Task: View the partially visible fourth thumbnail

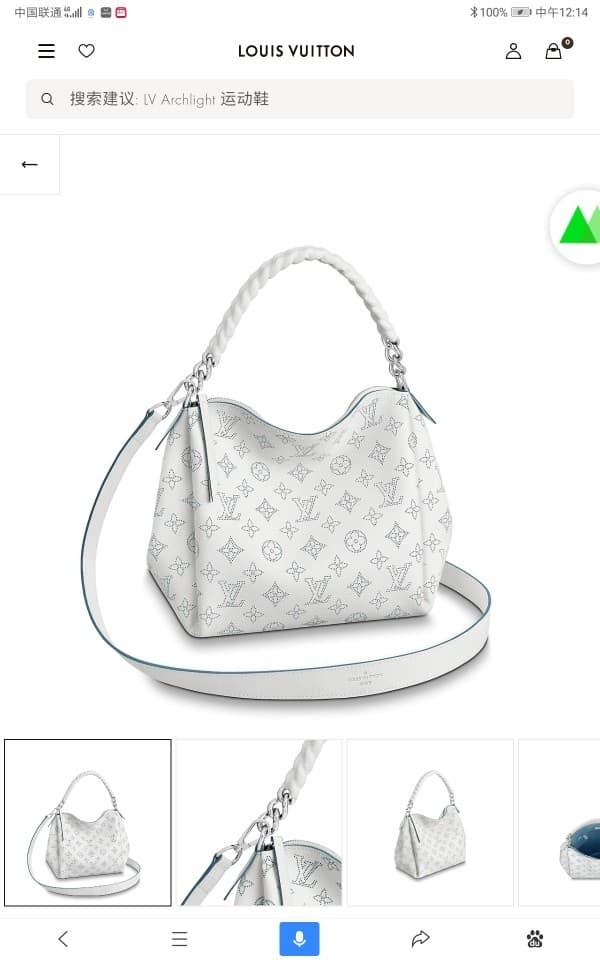Action: point(560,822)
